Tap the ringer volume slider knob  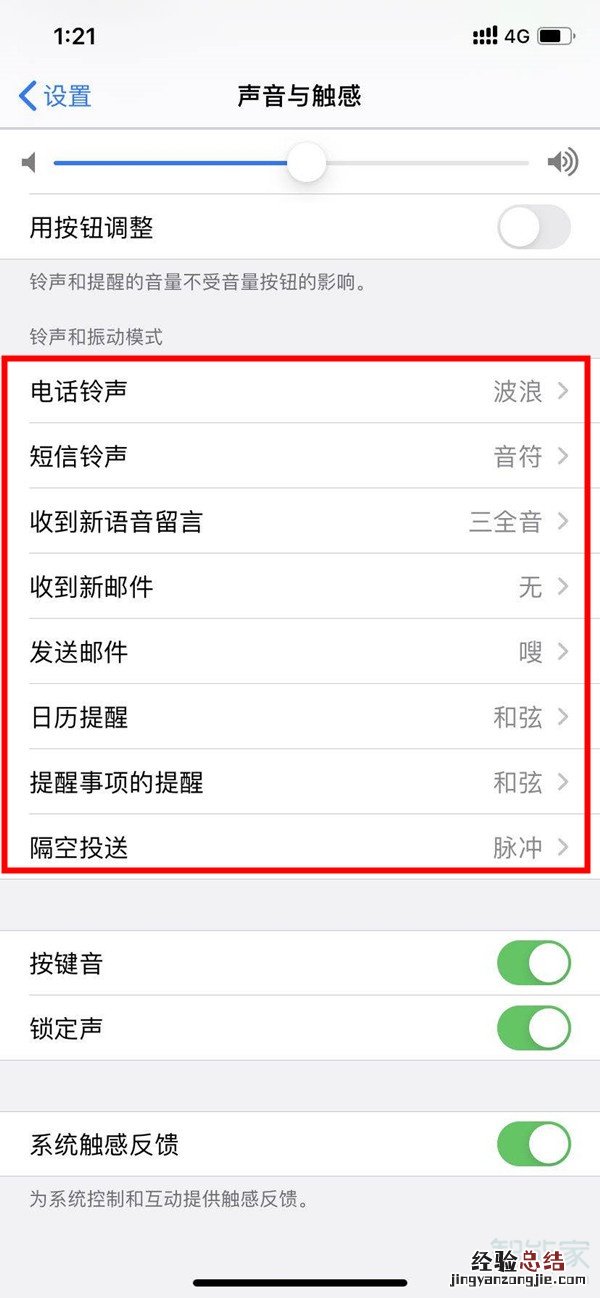point(306,162)
